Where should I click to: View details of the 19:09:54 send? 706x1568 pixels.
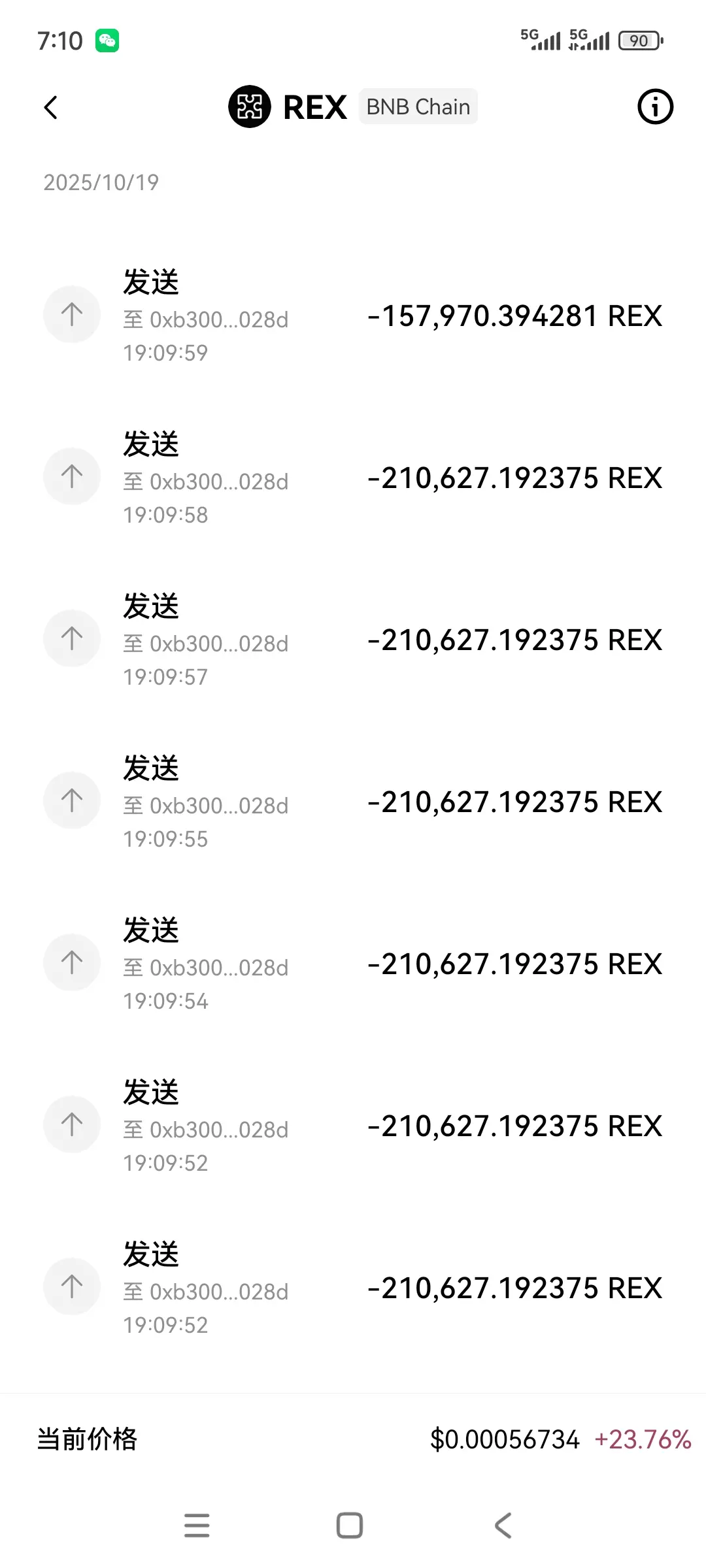[353, 964]
